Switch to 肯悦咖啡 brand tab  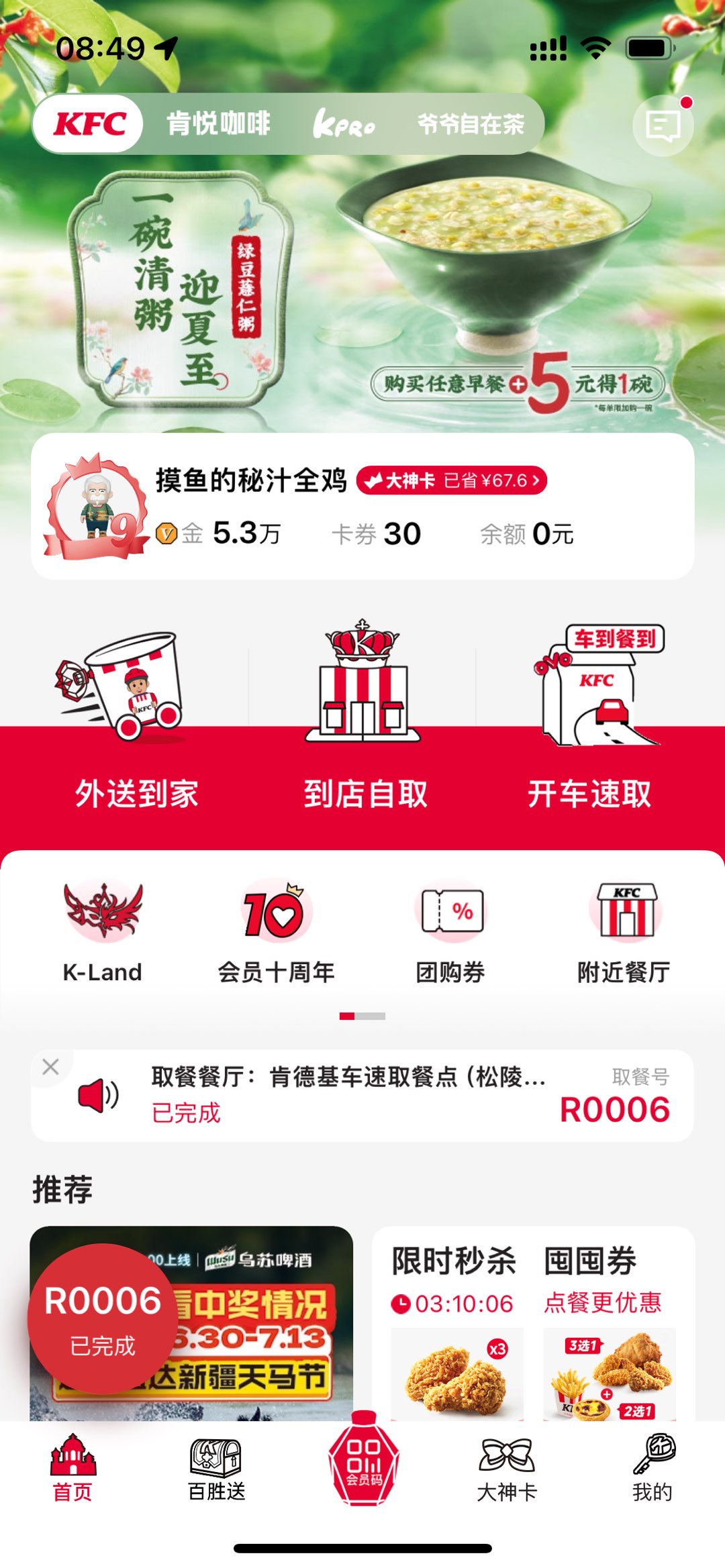(x=218, y=124)
